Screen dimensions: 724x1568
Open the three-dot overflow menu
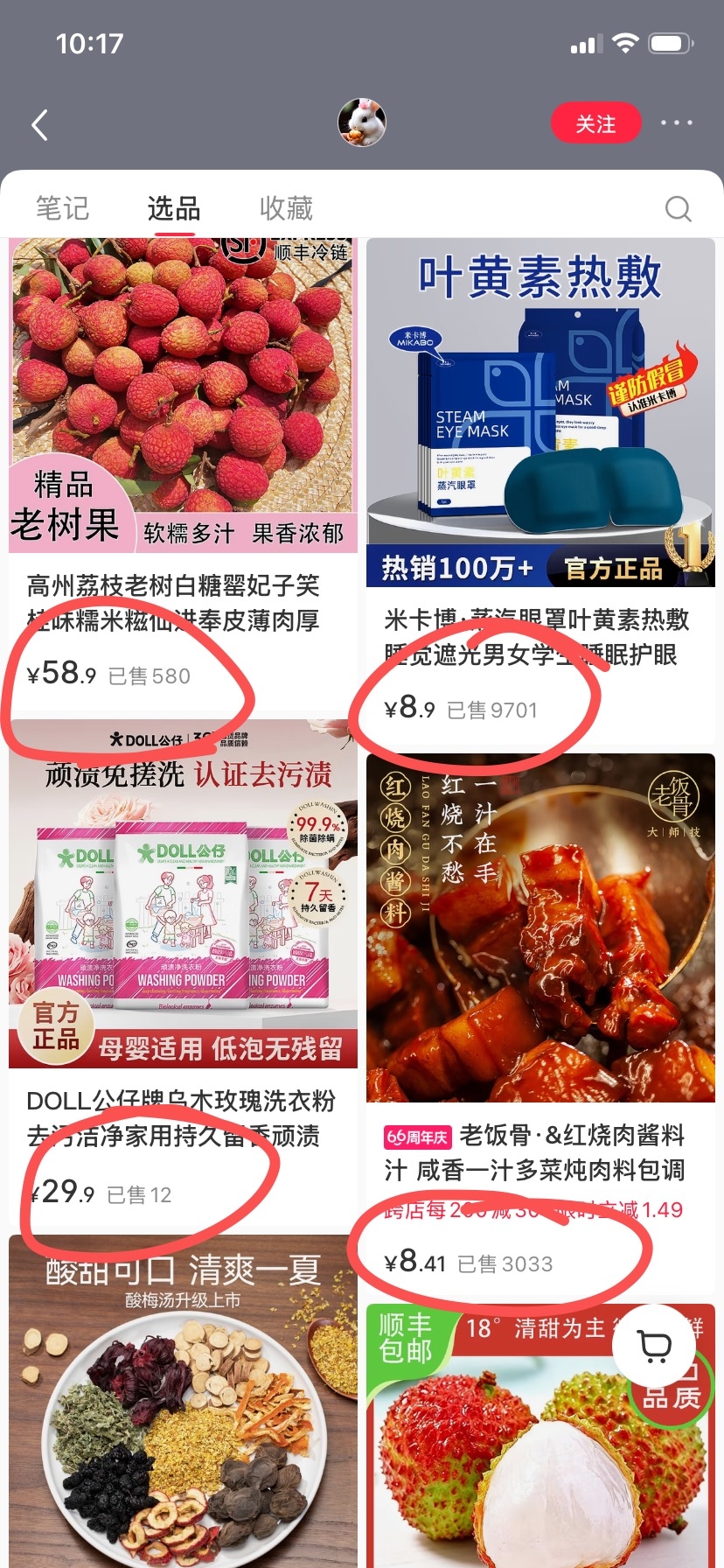coord(676,123)
